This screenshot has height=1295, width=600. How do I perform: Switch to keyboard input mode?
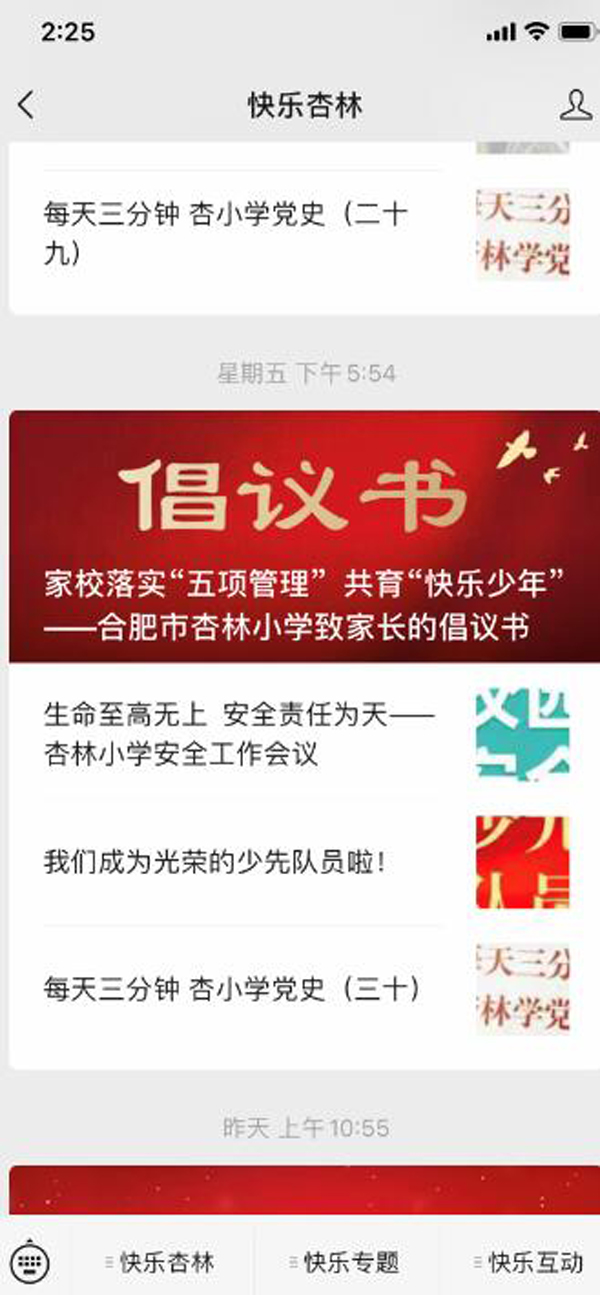click(x=29, y=1262)
